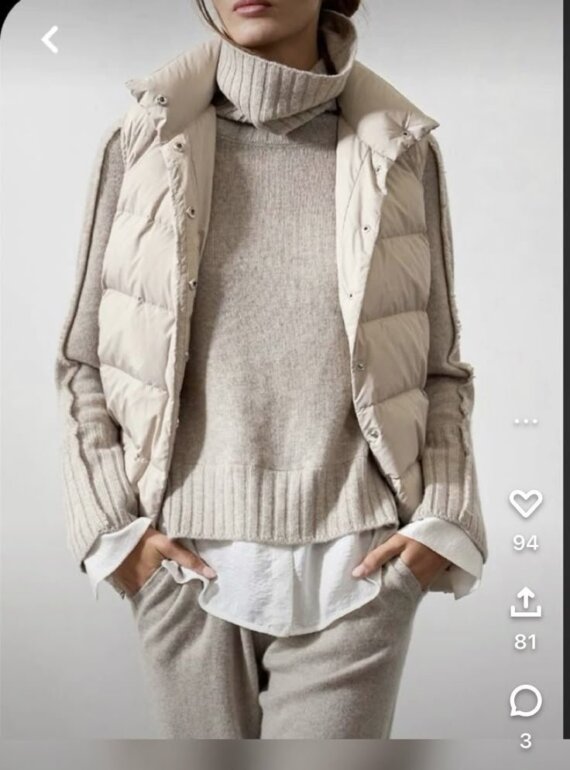Image resolution: width=570 pixels, height=770 pixels.
Task: Open the three-dot more options menu
Action: (x=526, y=421)
